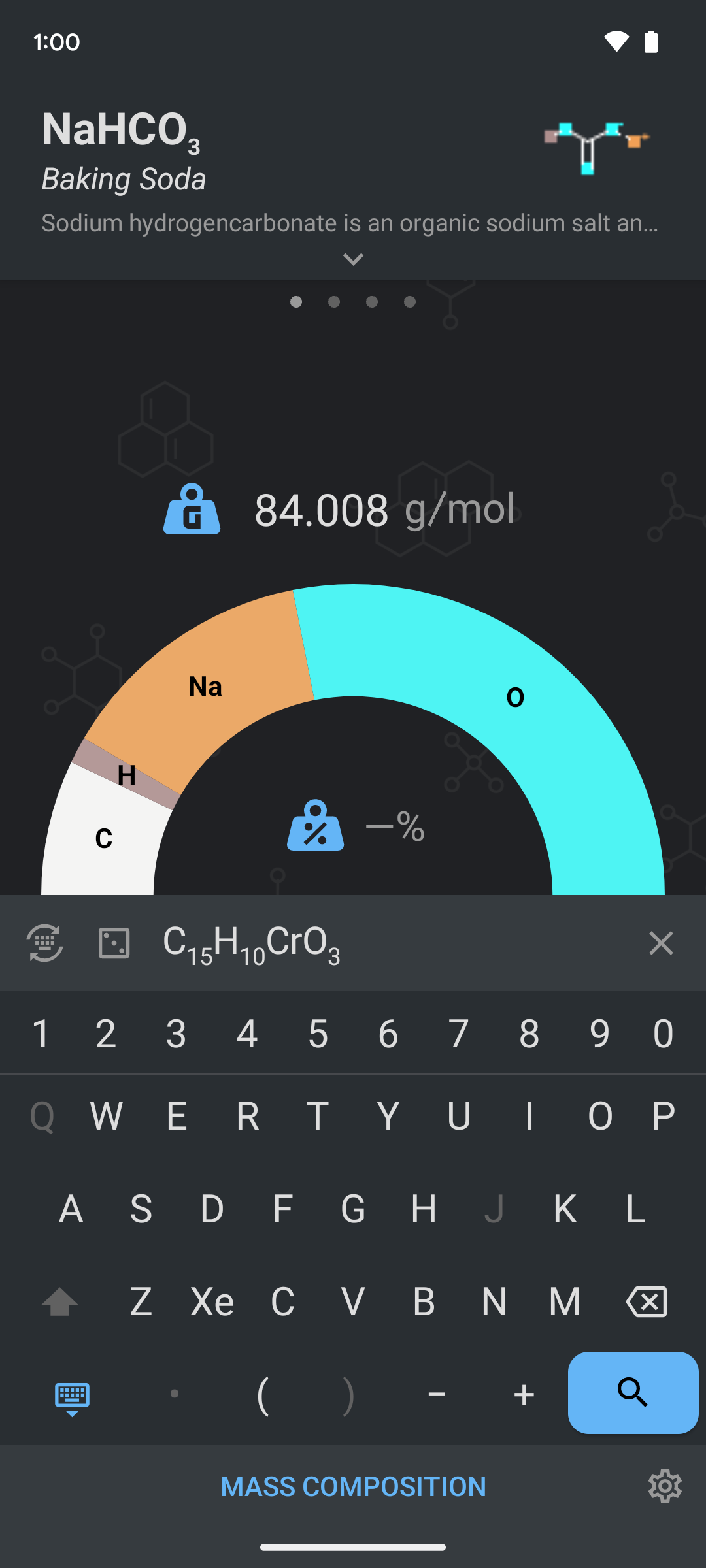The height and width of the screenshot is (1568, 706).
Task: Toggle shift on the chemical keyboard
Action: 58,1301
